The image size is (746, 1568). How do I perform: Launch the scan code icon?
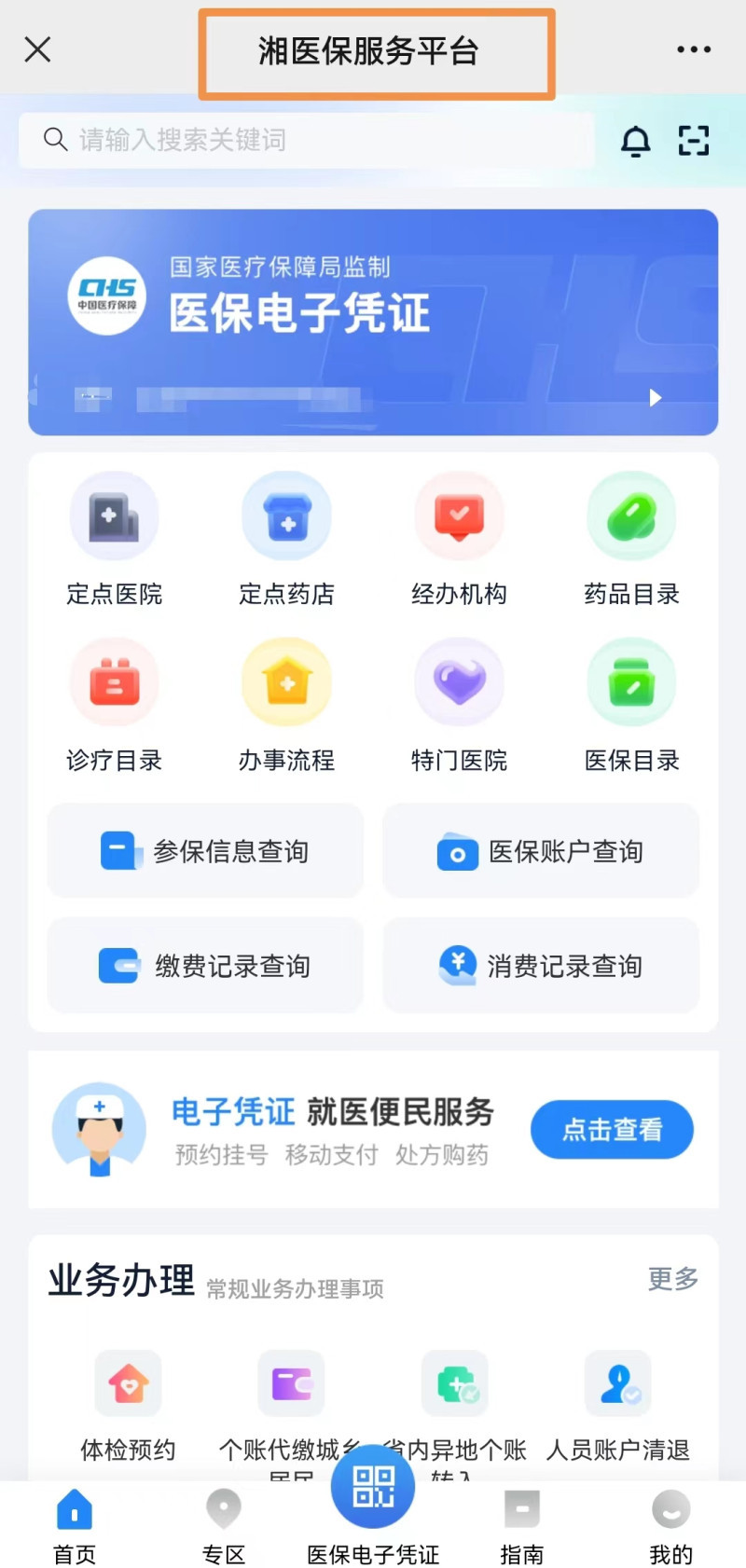click(693, 141)
